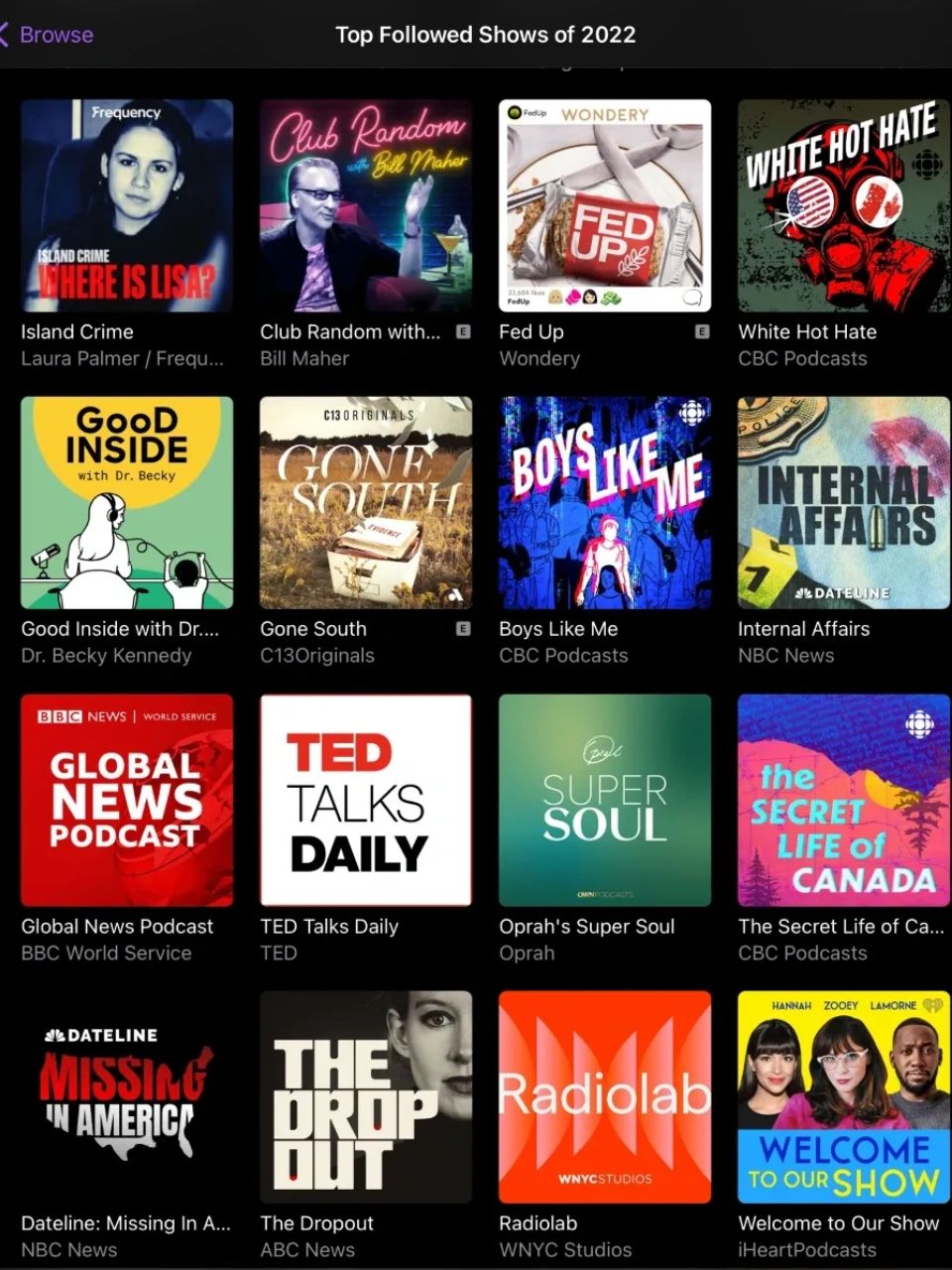Screen dimensions: 952x1270
Task: Open the Internal Affairs podcast
Action: [844, 503]
